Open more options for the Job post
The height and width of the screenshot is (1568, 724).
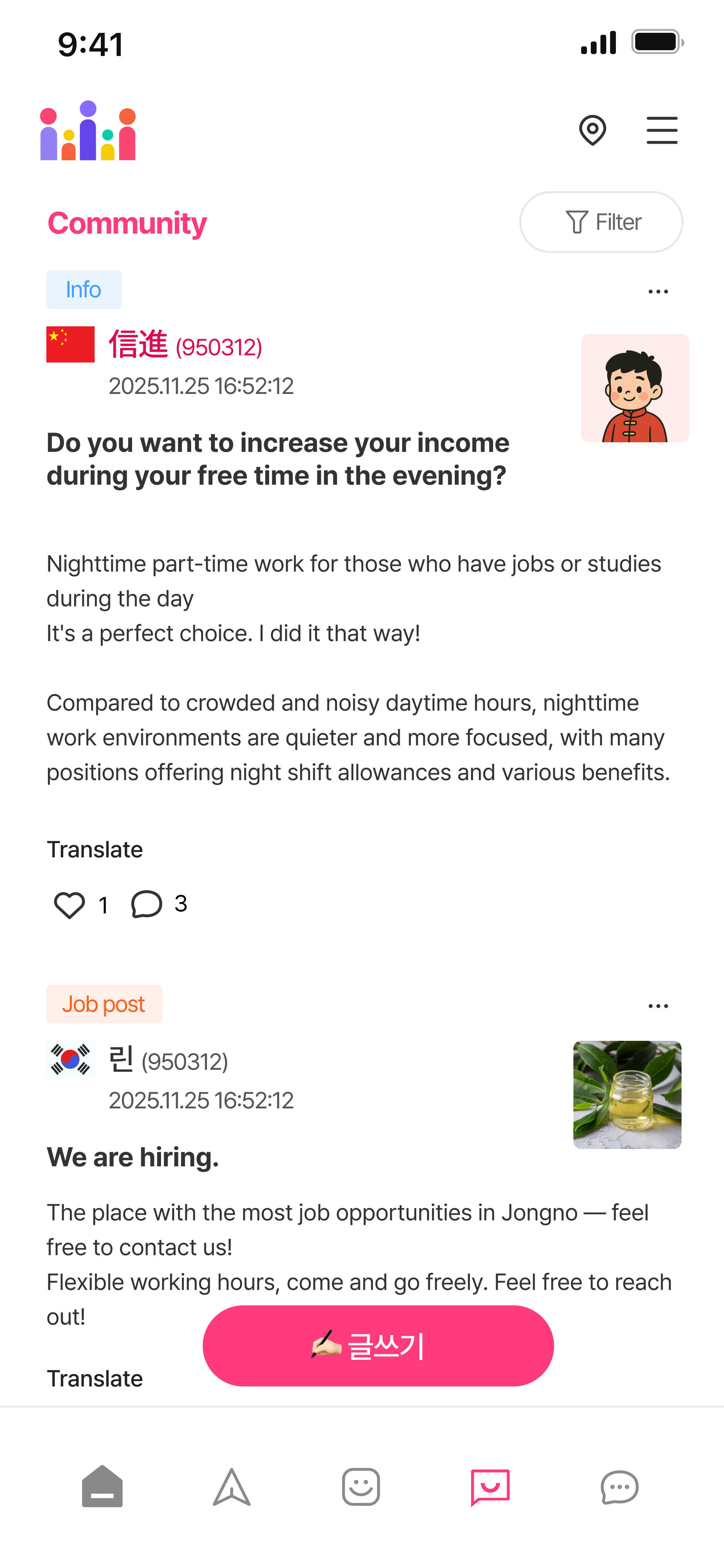click(658, 1006)
